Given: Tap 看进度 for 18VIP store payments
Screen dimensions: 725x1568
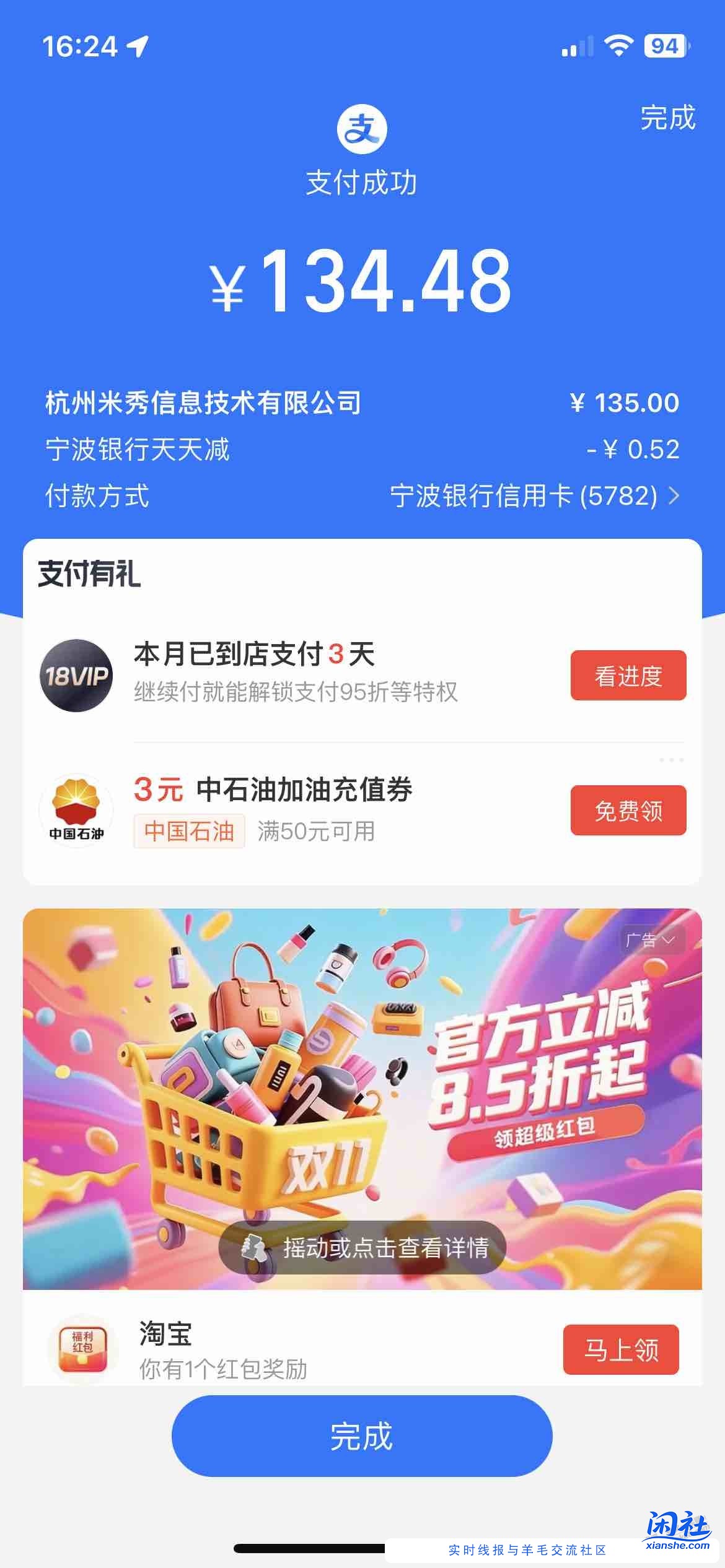Looking at the screenshot, I should (x=628, y=676).
